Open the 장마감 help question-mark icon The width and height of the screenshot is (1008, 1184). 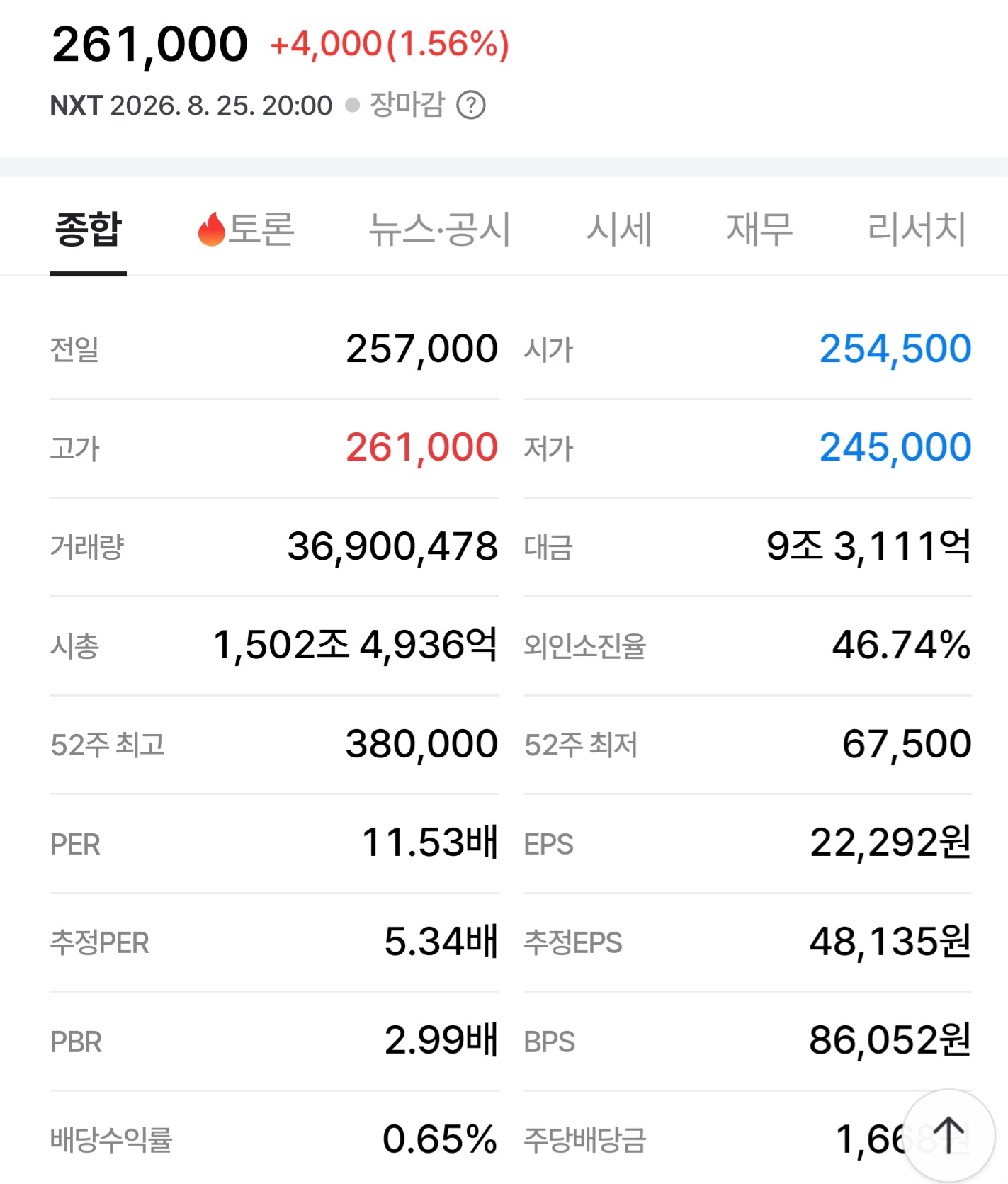470,106
